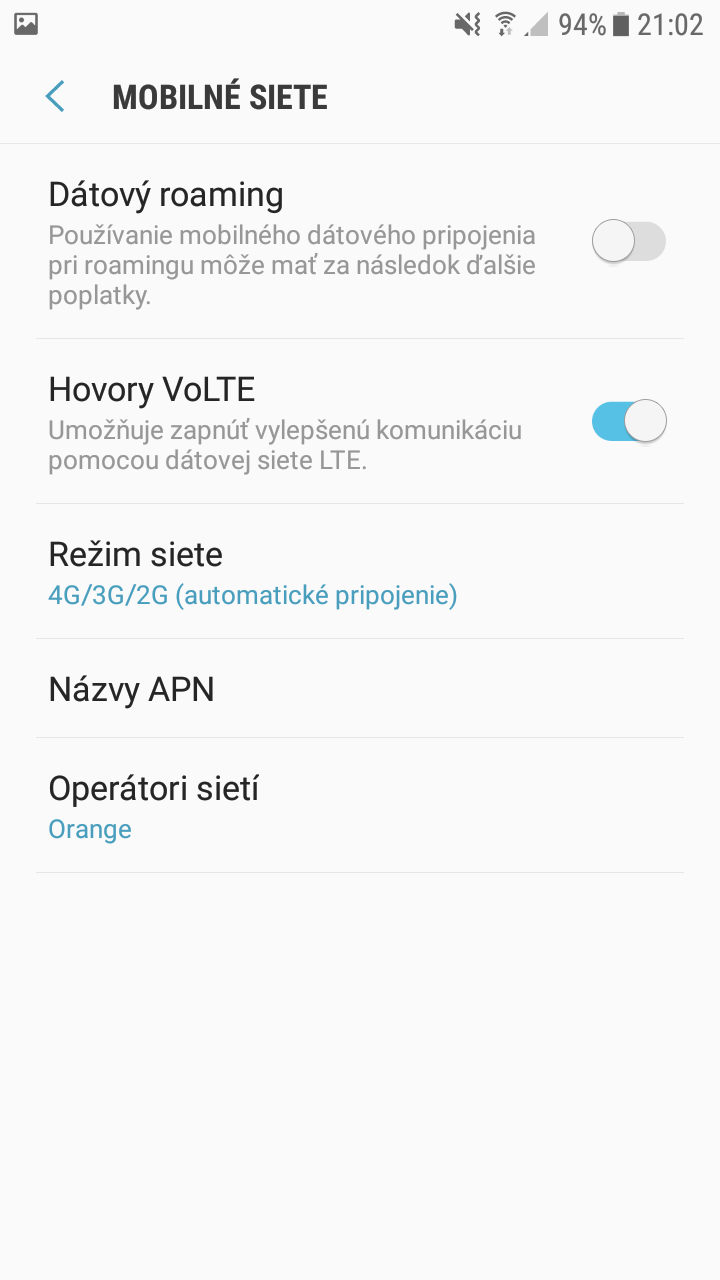Screen dimensions: 720x1280
Task: Turn off Hovory VoLTE switch
Action: 629,421
